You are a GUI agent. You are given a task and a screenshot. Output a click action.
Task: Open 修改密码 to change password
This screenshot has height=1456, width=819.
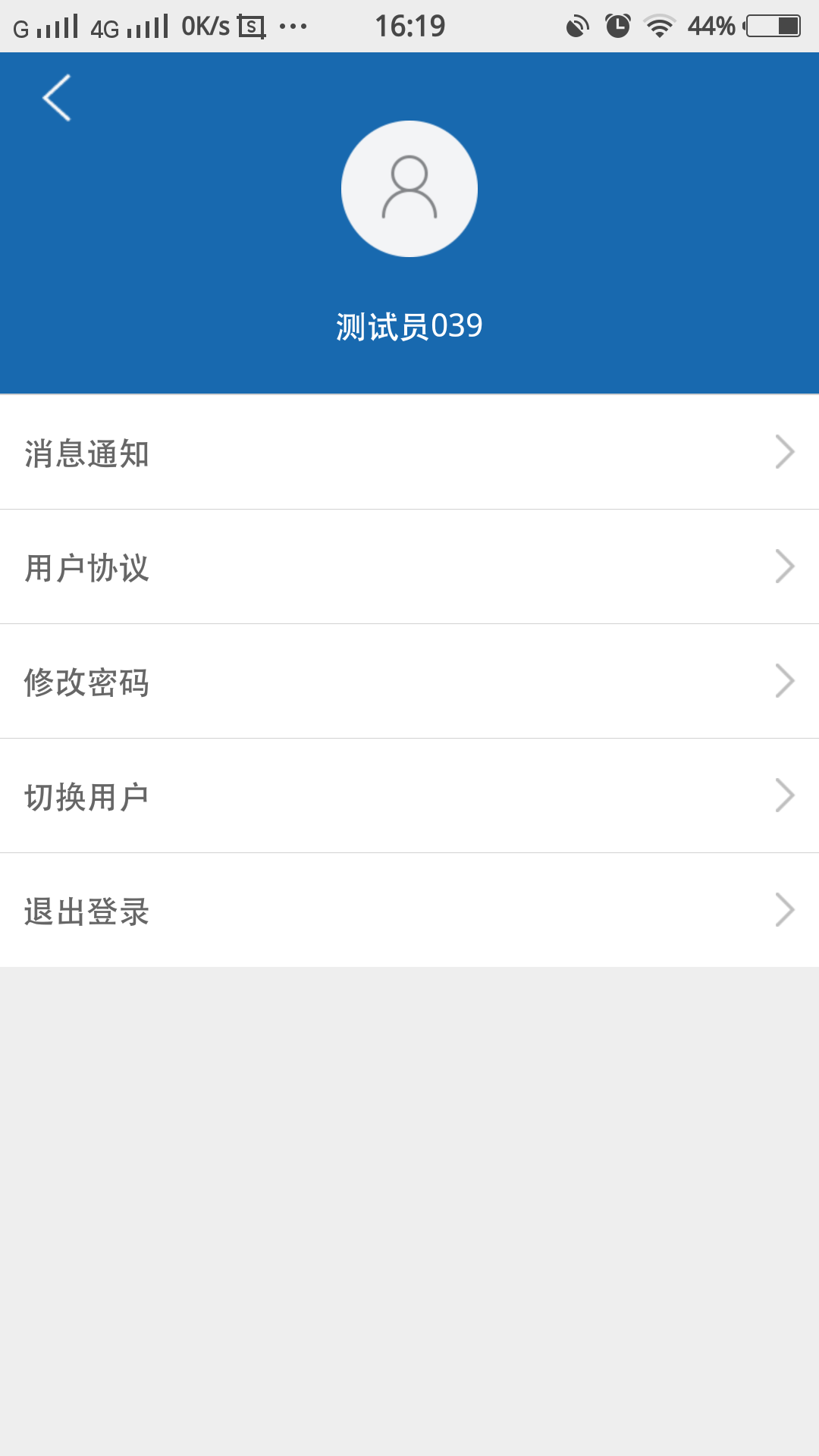[409, 682]
